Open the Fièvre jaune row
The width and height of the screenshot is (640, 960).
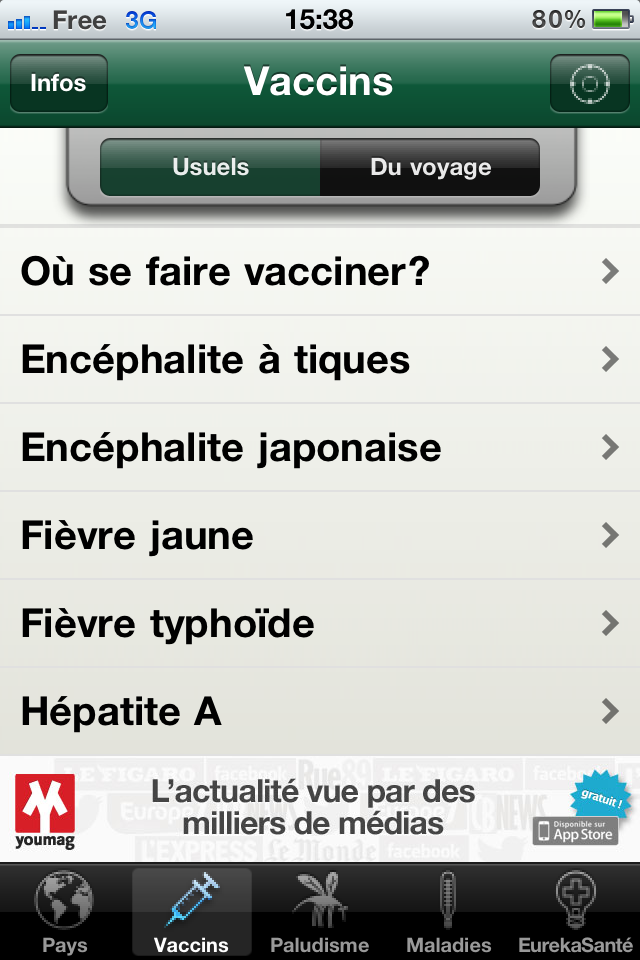click(x=320, y=535)
